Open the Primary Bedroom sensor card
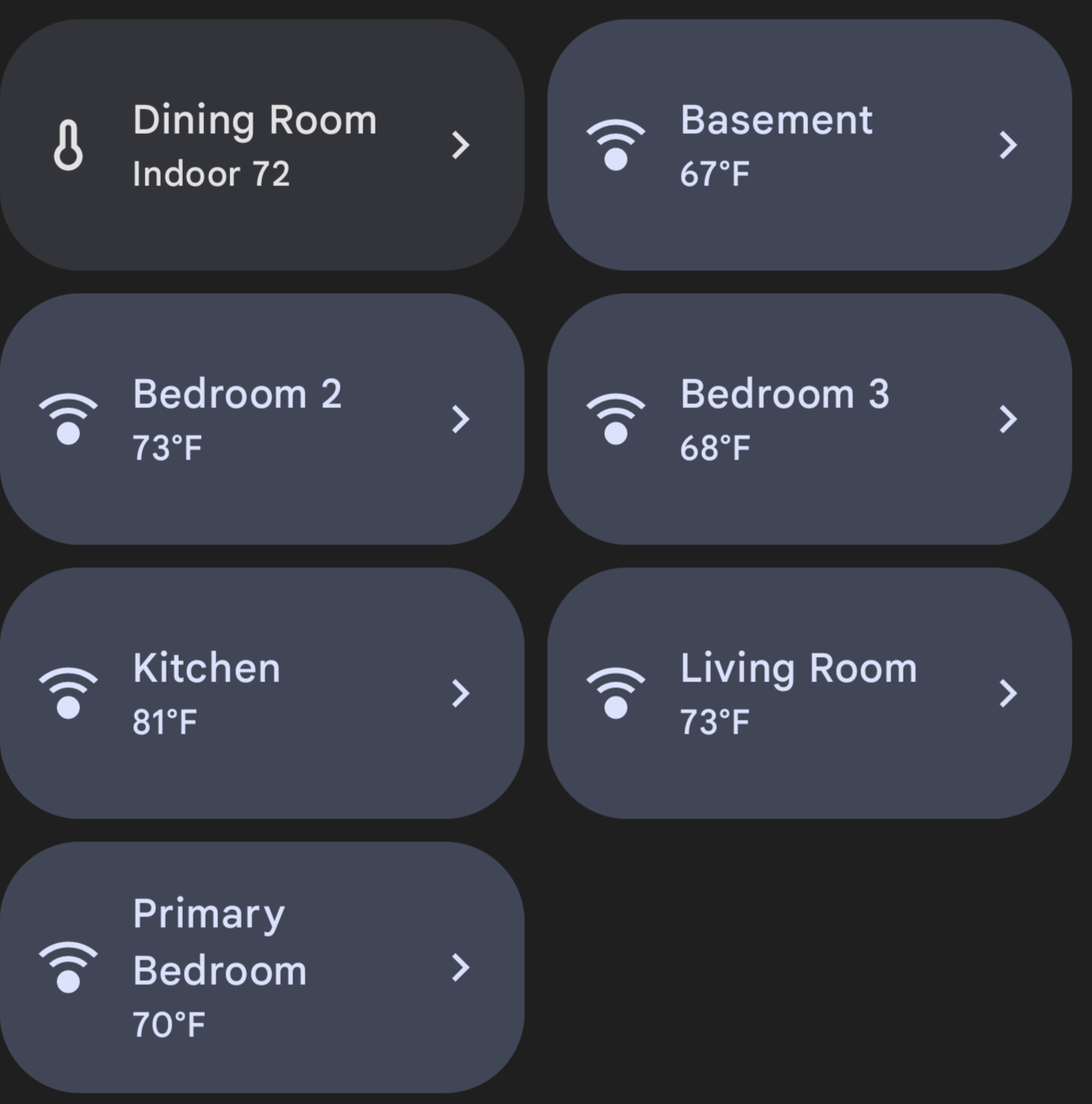Image resolution: width=1092 pixels, height=1104 pixels. pos(261,968)
